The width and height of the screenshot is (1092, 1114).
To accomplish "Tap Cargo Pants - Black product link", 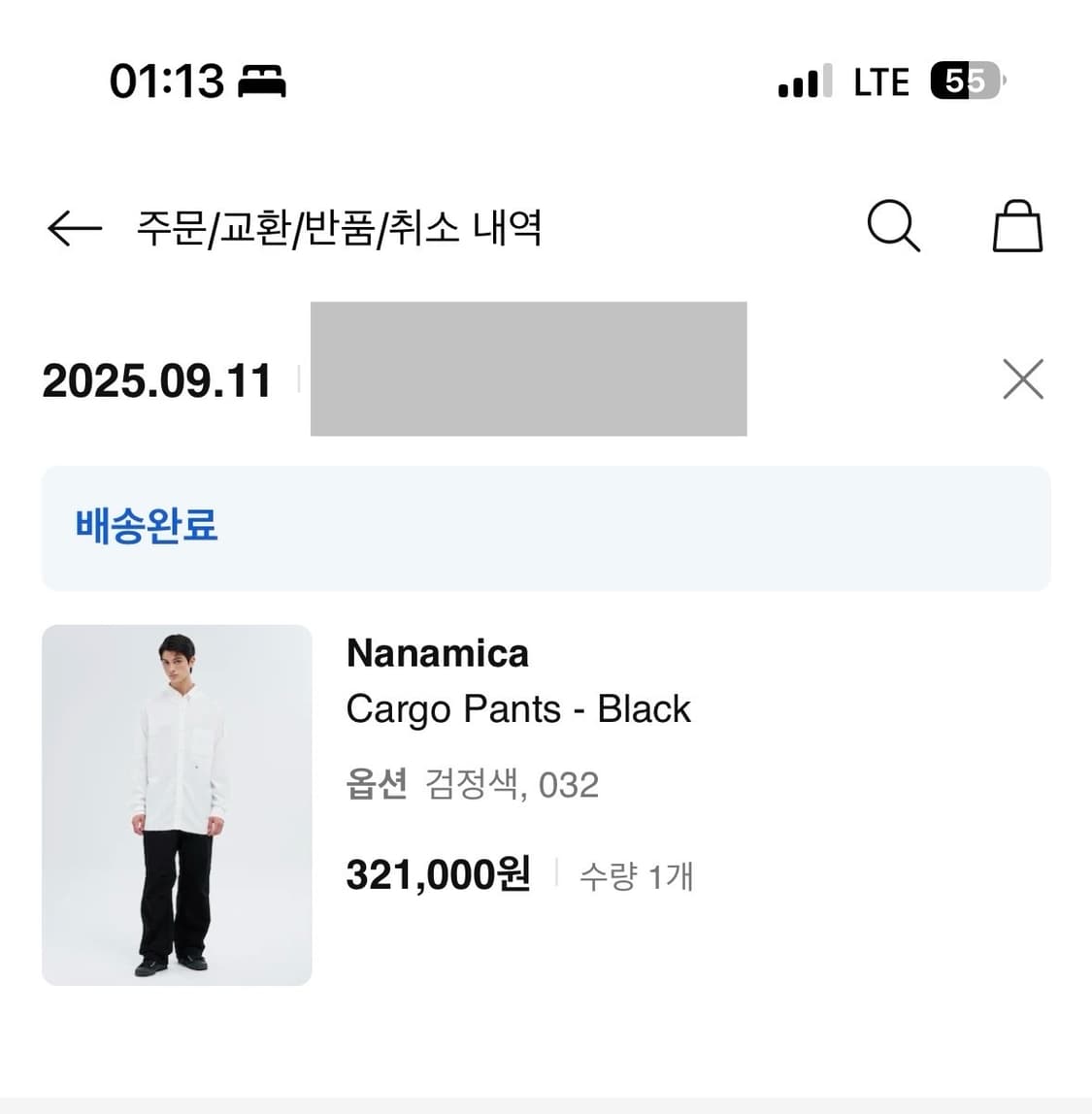I will point(517,709).
